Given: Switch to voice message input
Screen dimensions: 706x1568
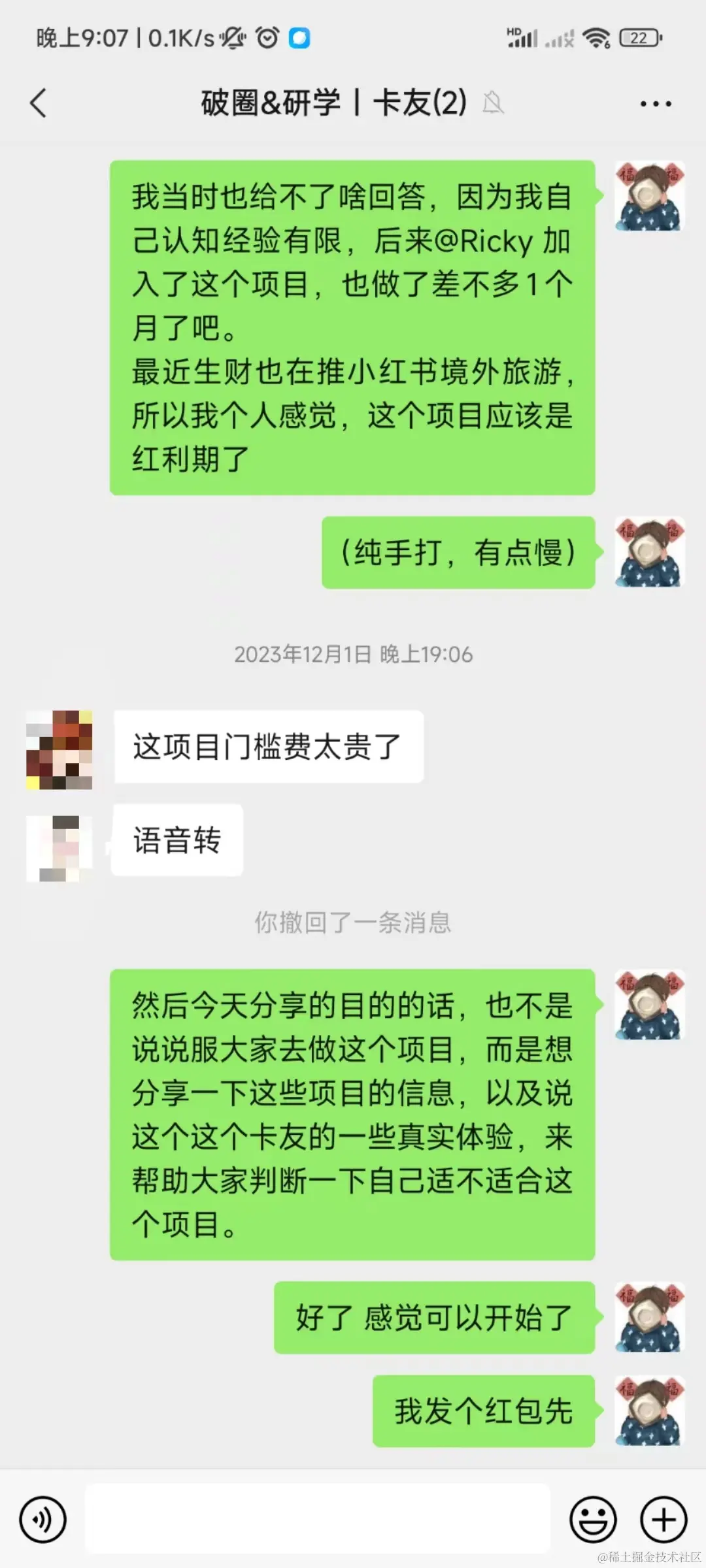Looking at the screenshot, I should (x=43, y=1520).
